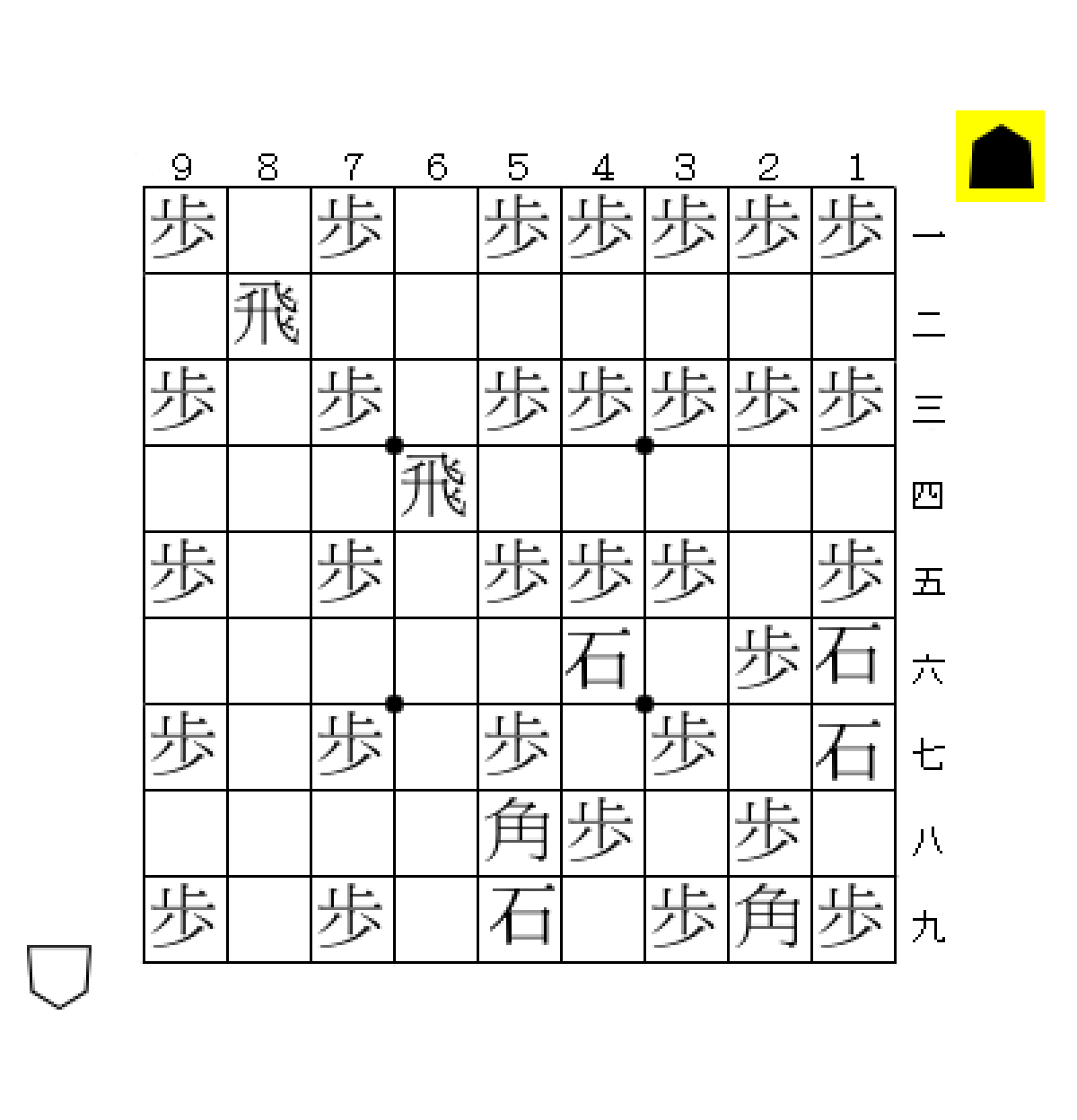
Task: Select the pawn on square 2六
Action: point(769,661)
